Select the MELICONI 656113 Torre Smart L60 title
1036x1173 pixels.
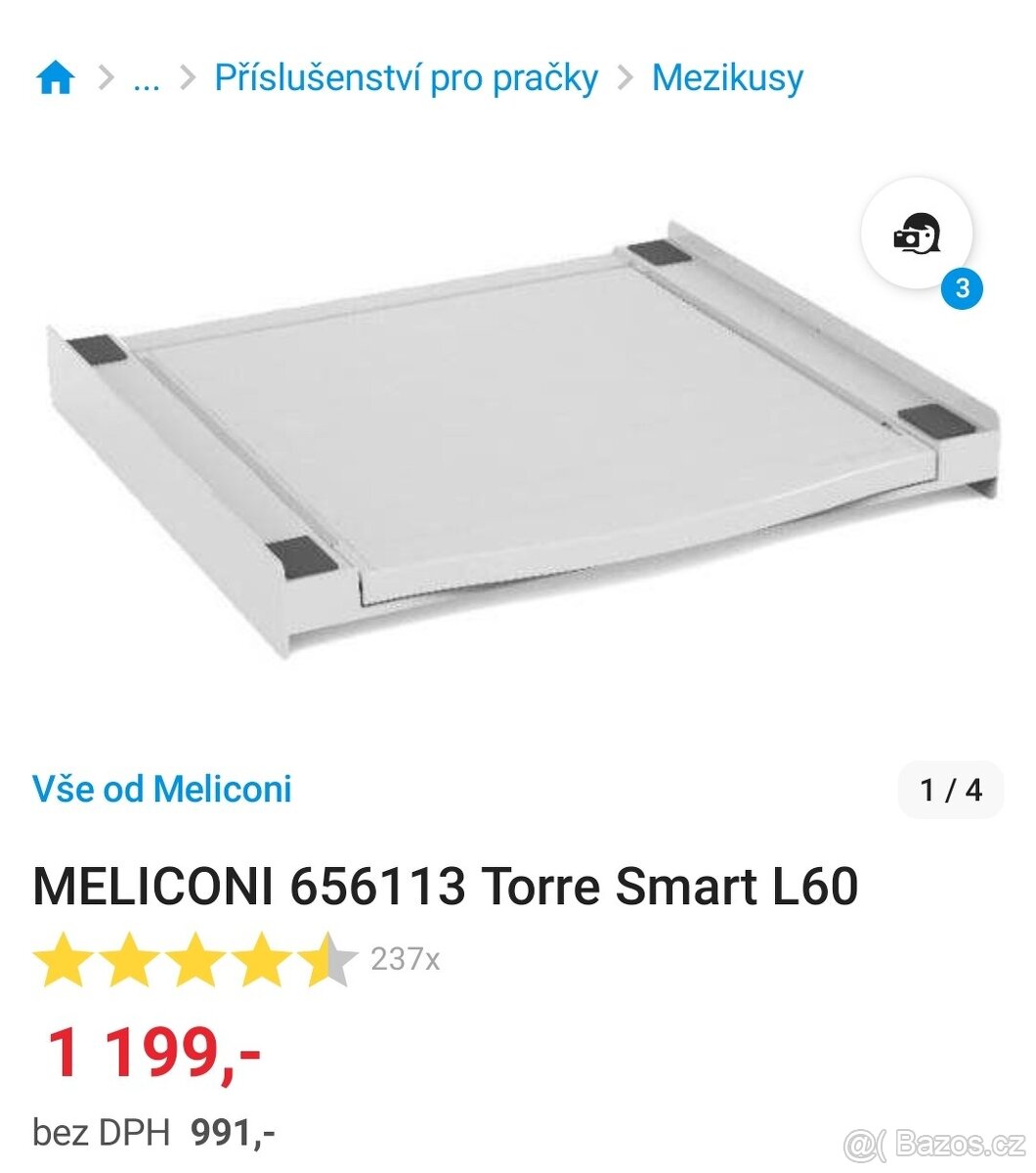[x=446, y=887]
